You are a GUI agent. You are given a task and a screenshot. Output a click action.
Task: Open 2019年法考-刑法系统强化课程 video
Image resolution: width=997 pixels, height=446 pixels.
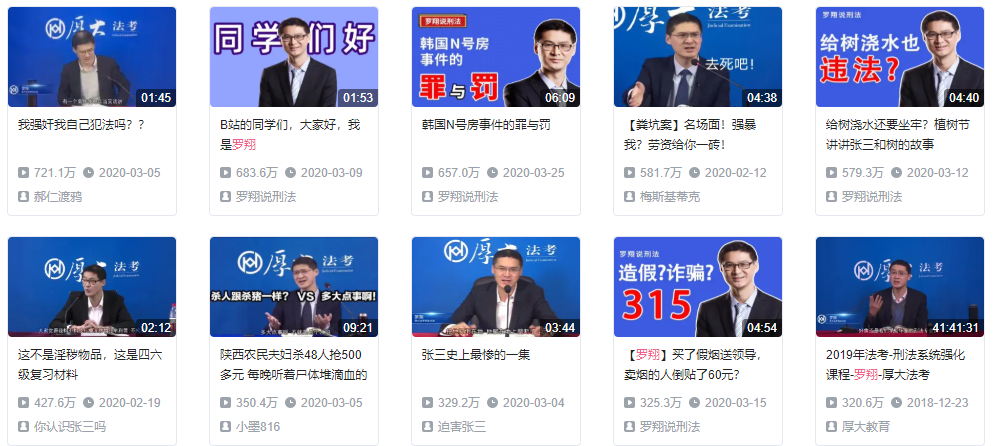point(900,288)
